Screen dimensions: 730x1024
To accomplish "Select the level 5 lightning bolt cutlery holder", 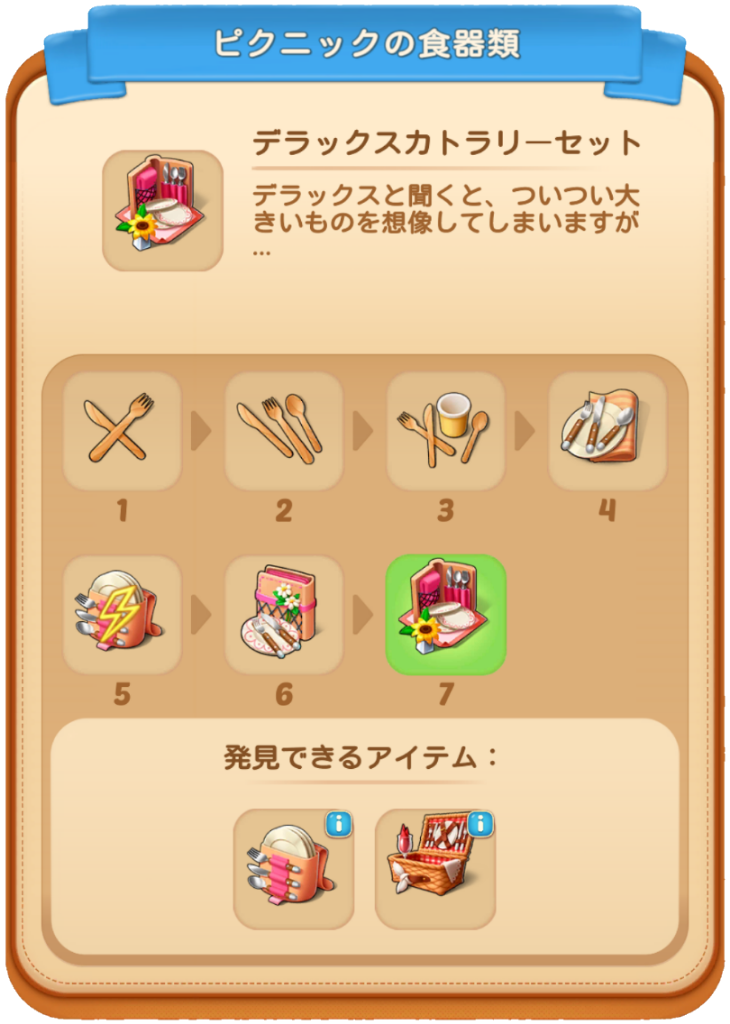I will click(x=122, y=614).
